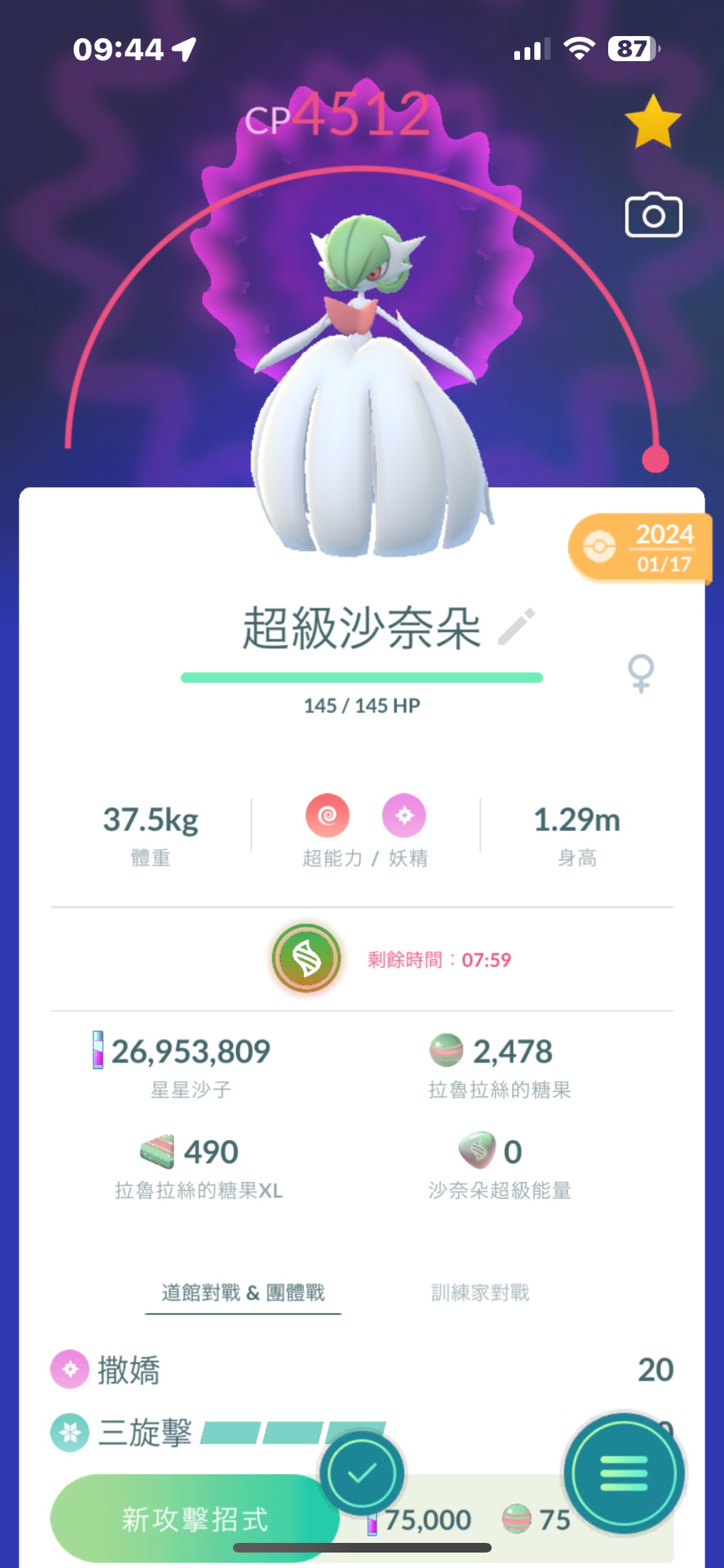Switch to 訓練家對戰 tab

click(x=480, y=1292)
